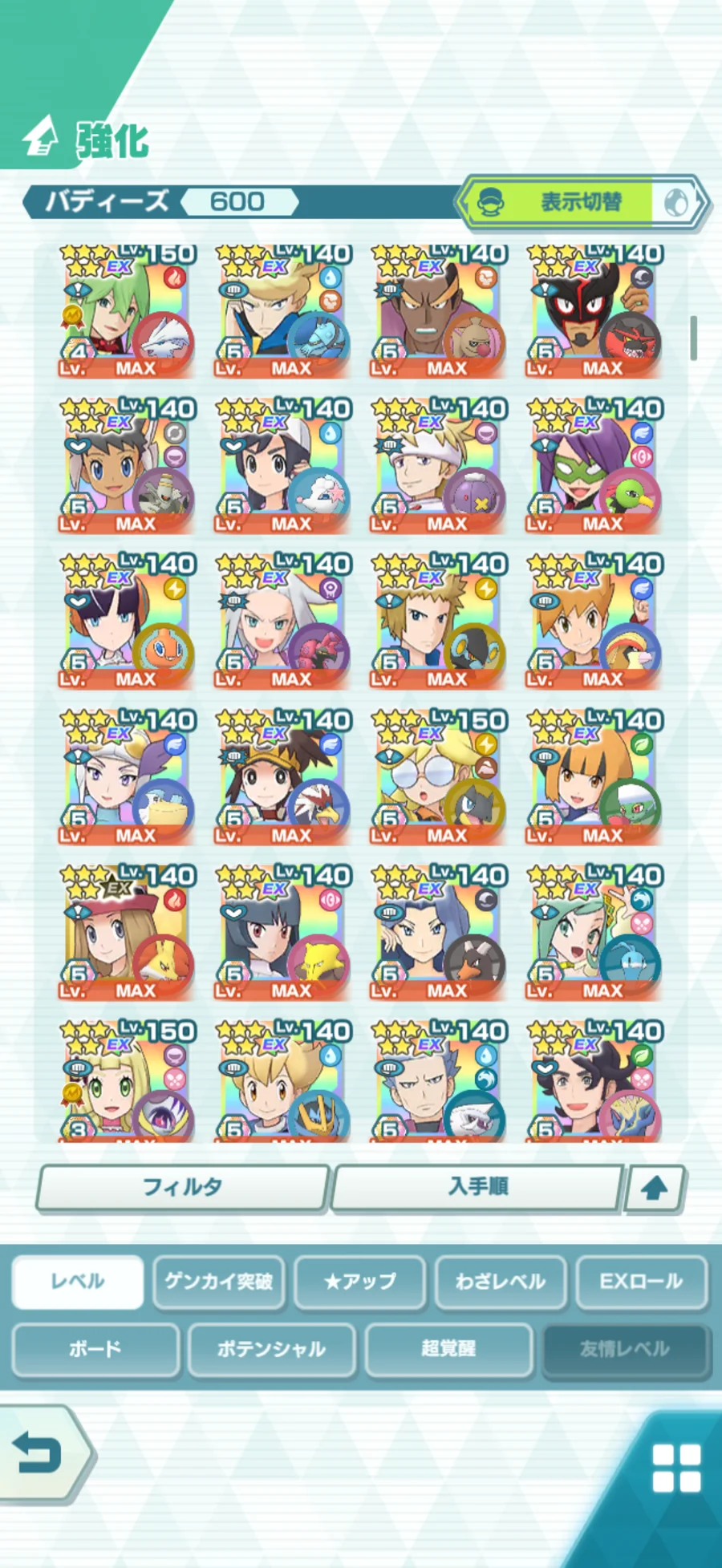This screenshot has width=722, height=1568.
Task: Go back with the return arrow button
Action: point(42,1453)
